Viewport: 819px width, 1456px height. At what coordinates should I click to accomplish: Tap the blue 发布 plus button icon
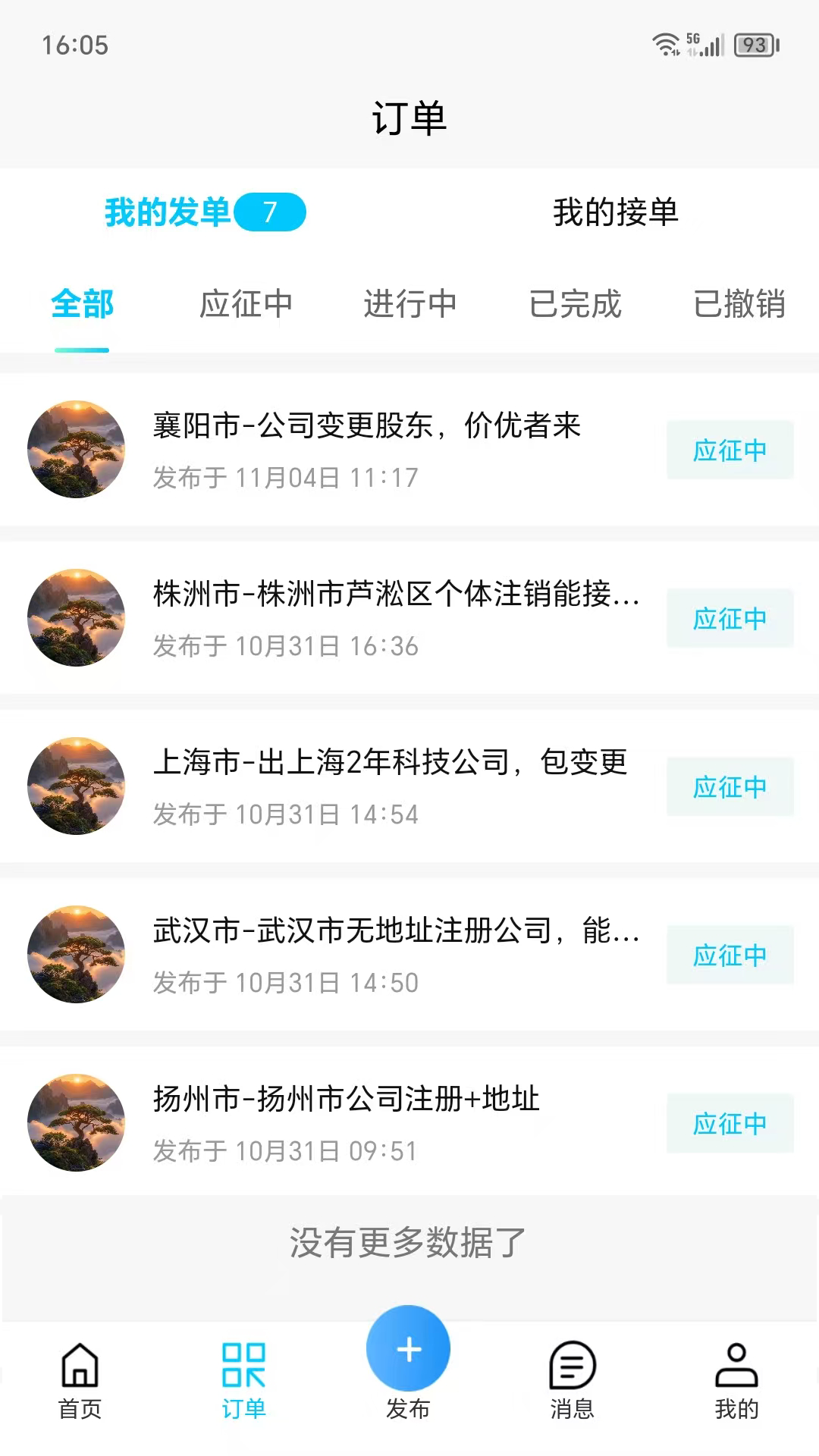409,1348
